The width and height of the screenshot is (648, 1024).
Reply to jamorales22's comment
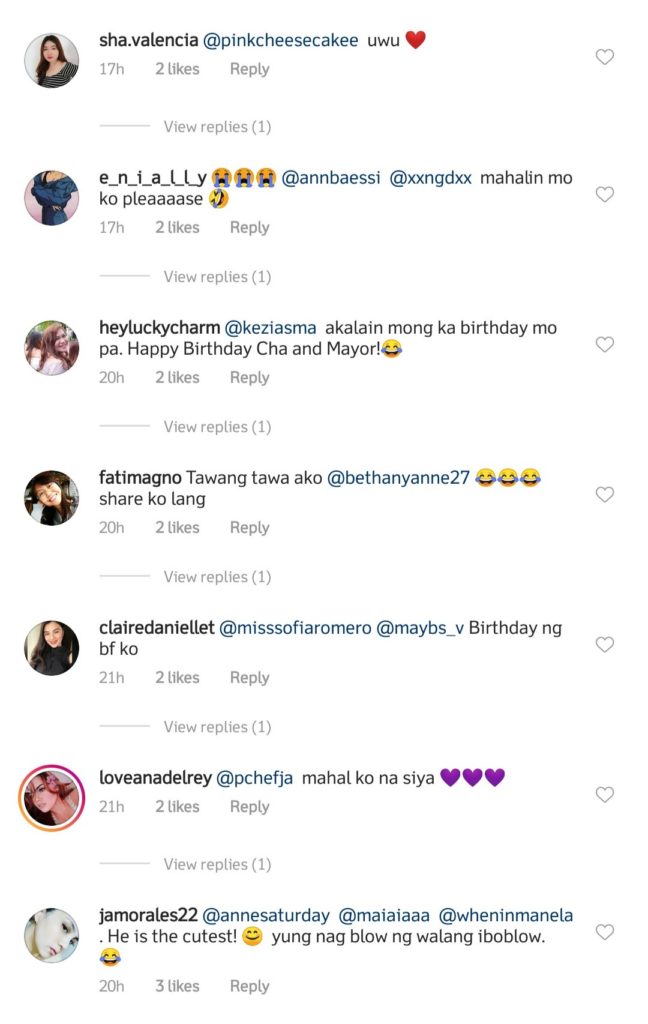coord(249,986)
